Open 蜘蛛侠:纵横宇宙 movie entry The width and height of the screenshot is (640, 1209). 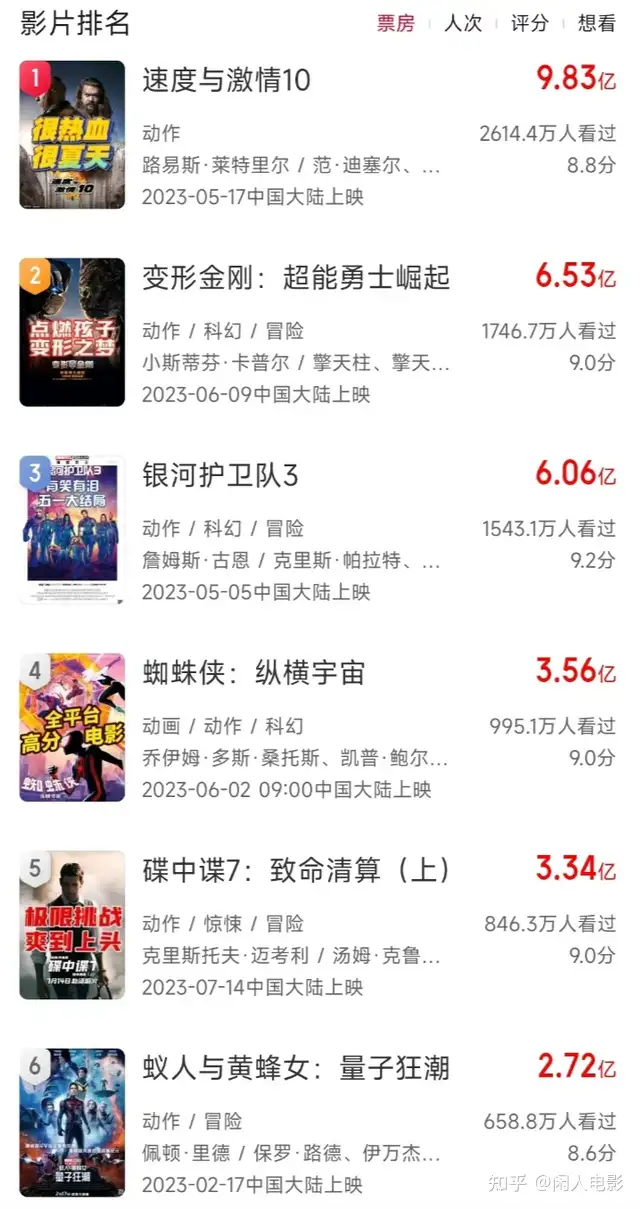(x=318, y=728)
